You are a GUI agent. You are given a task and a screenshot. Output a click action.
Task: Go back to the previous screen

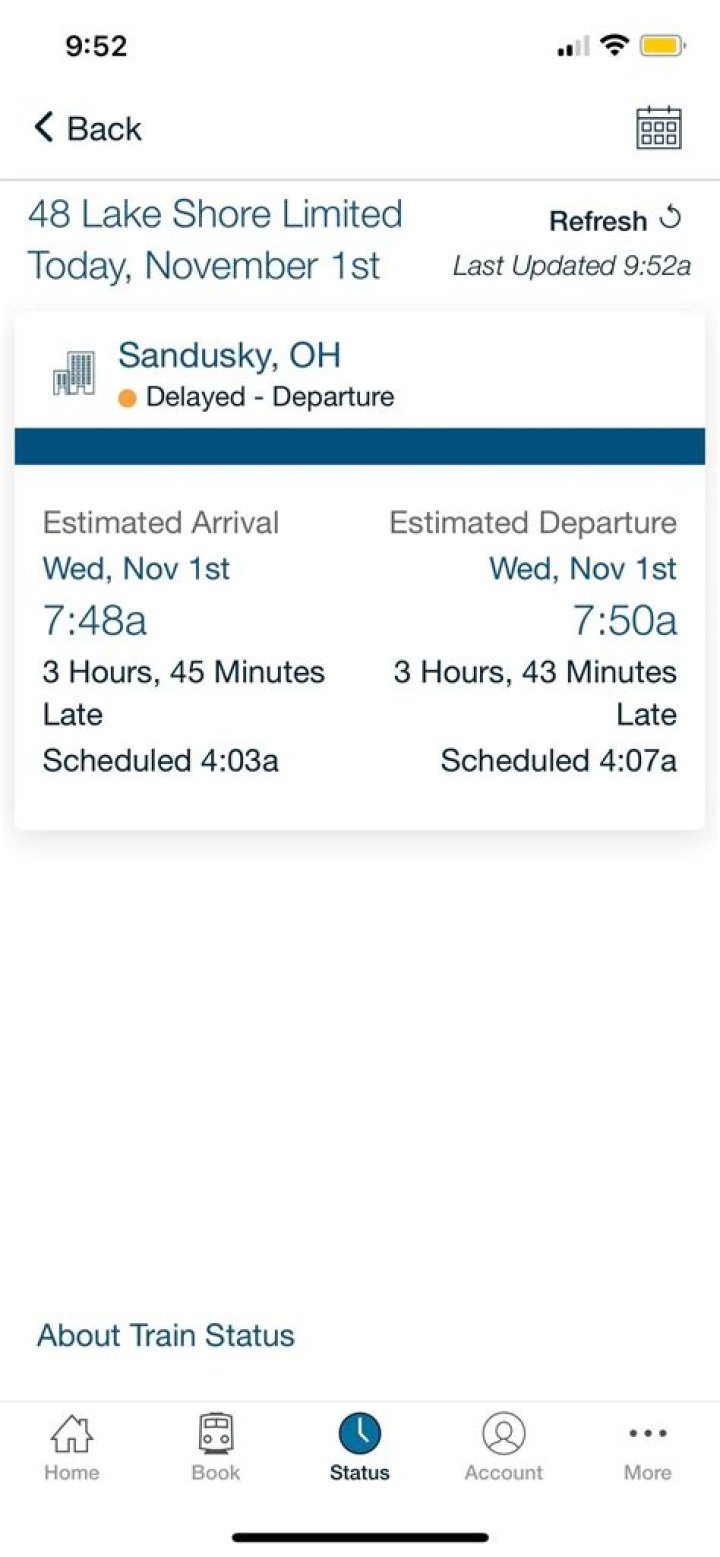[x=88, y=129]
